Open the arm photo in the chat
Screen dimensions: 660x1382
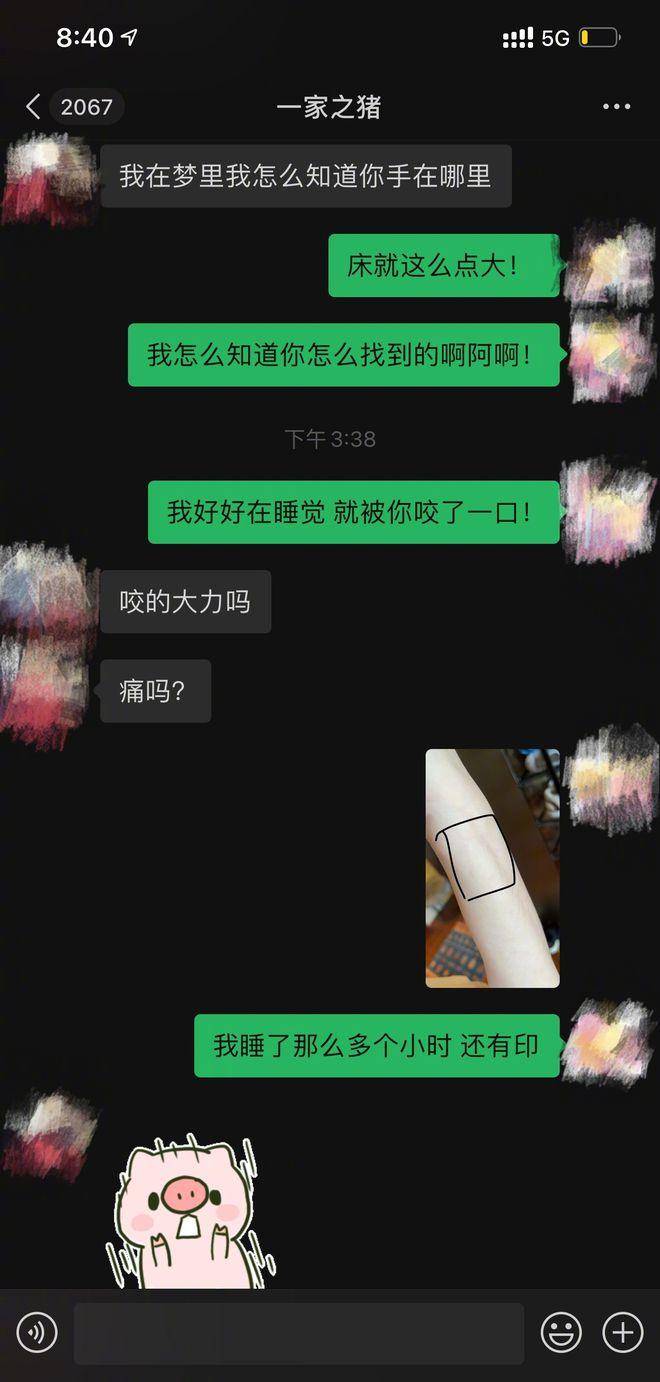(492, 868)
